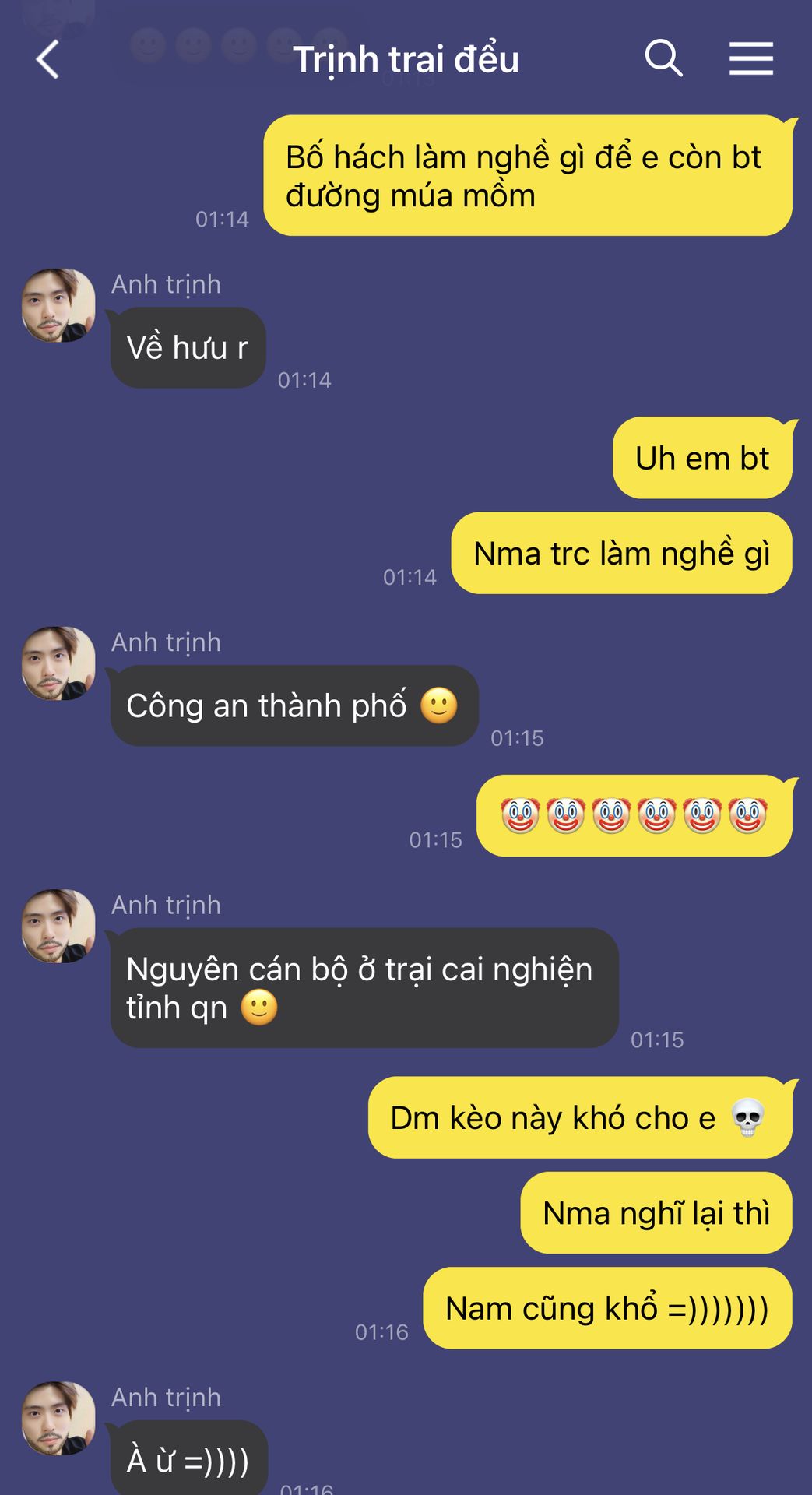This screenshot has height=1495, width=812.
Task: Search within this chat
Action: point(663,58)
